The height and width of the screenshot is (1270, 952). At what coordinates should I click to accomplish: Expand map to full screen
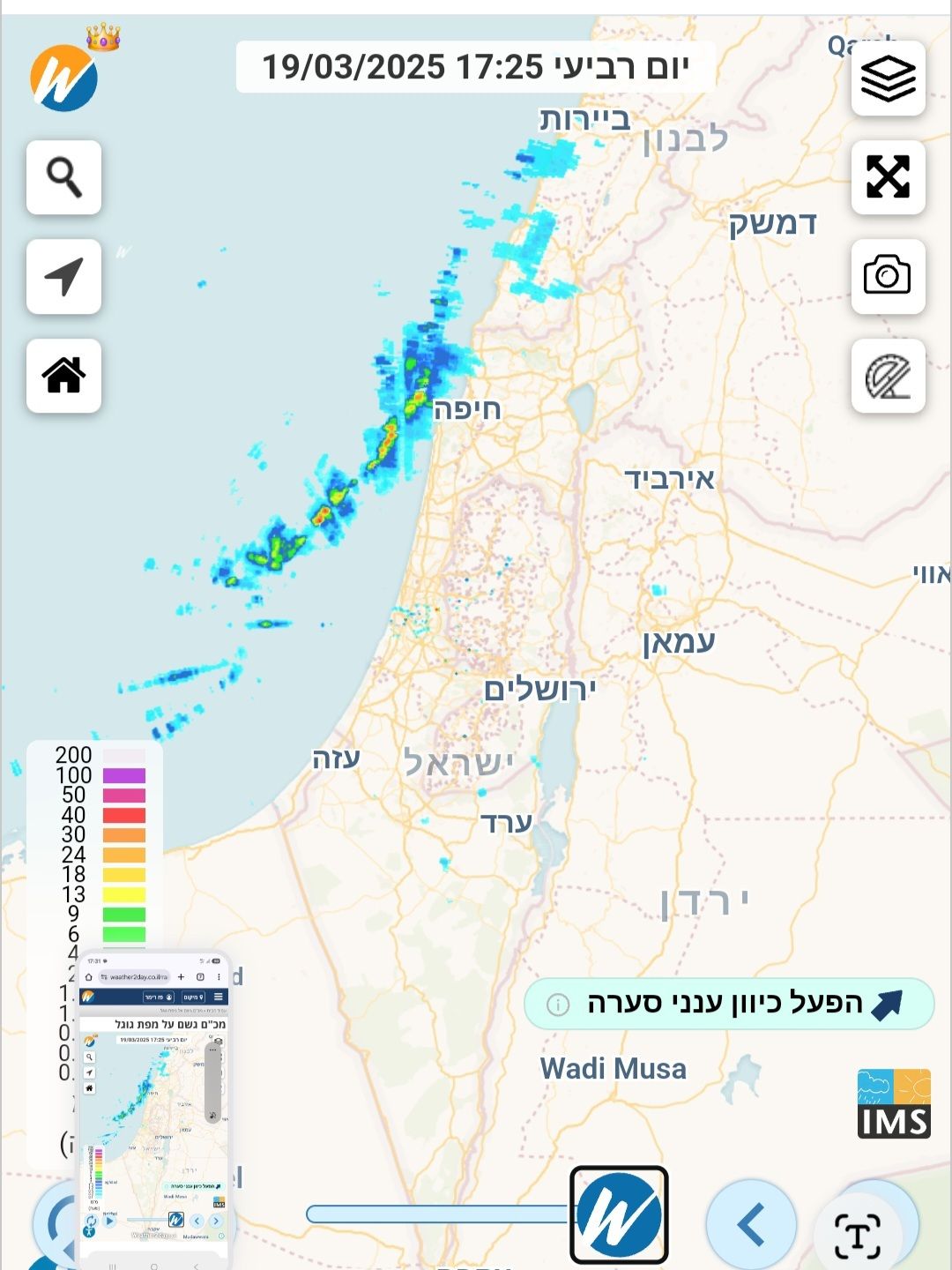pos(888,177)
